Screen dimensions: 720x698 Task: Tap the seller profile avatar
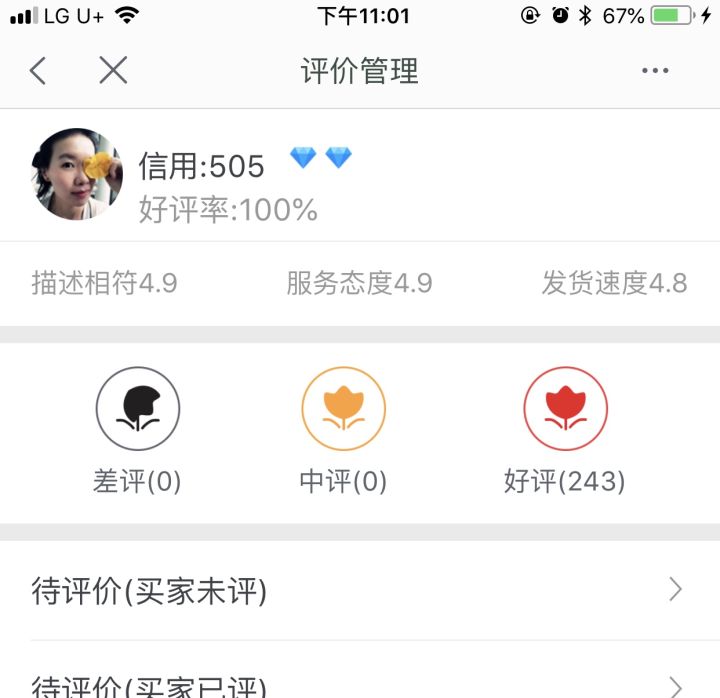click(x=77, y=174)
